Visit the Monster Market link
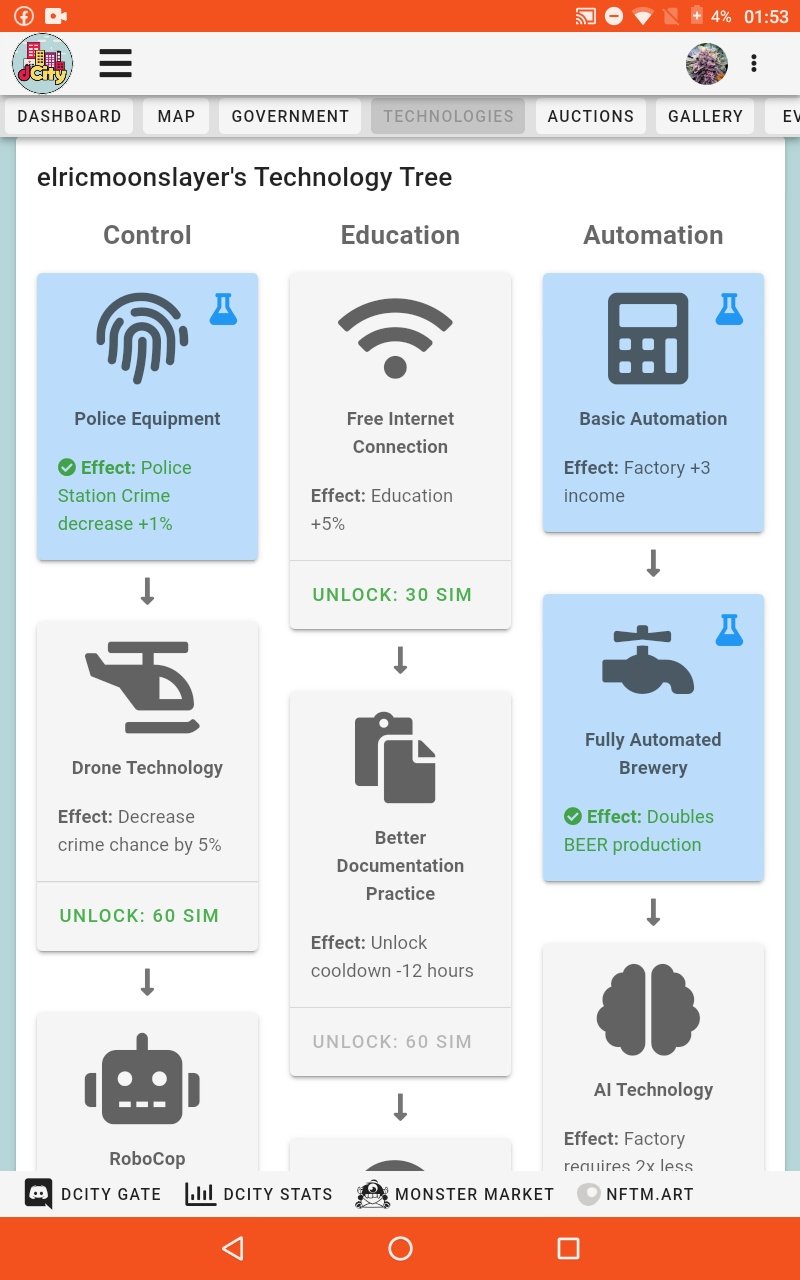The width and height of the screenshot is (800, 1280). [455, 1194]
